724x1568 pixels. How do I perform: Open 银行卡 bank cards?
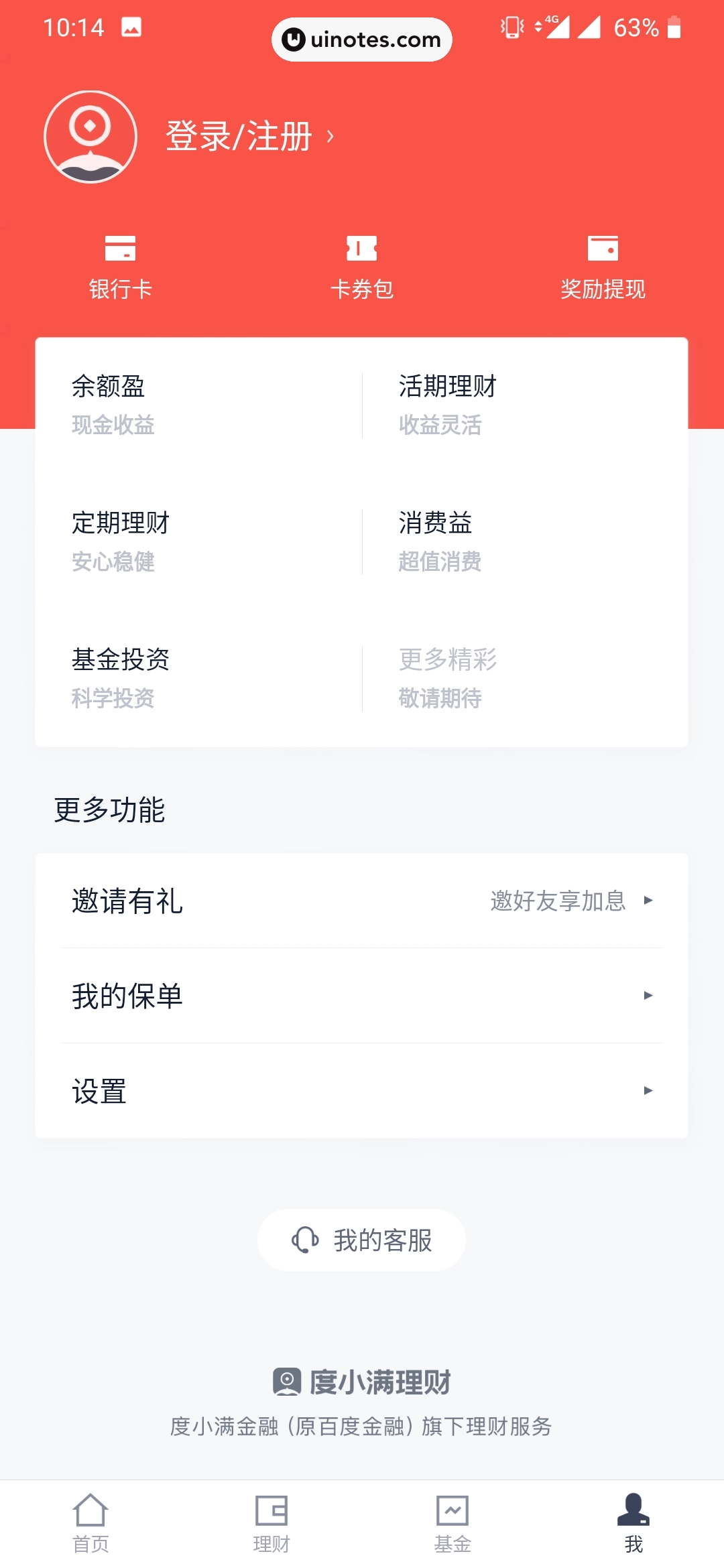pyautogui.click(x=121, y=267)
